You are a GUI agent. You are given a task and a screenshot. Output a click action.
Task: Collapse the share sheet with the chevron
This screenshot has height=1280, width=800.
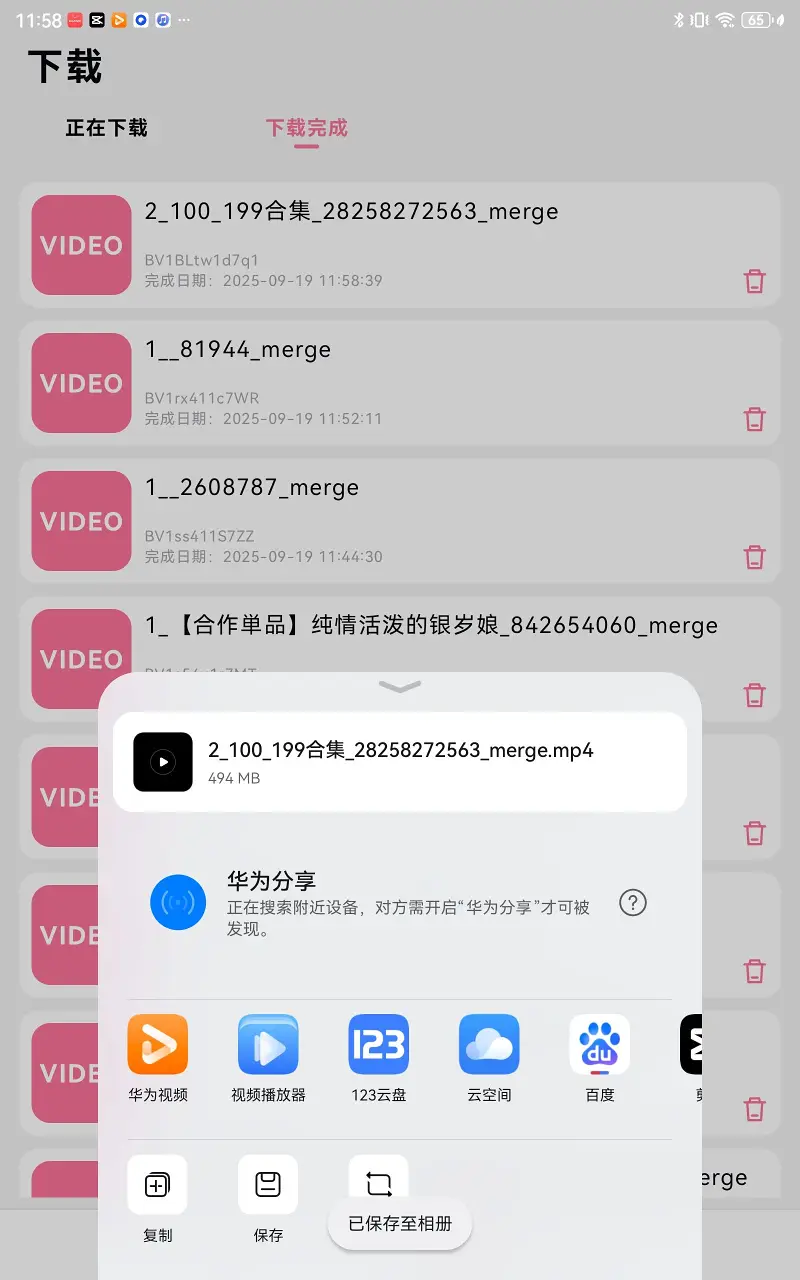click(x=399, y=688)
